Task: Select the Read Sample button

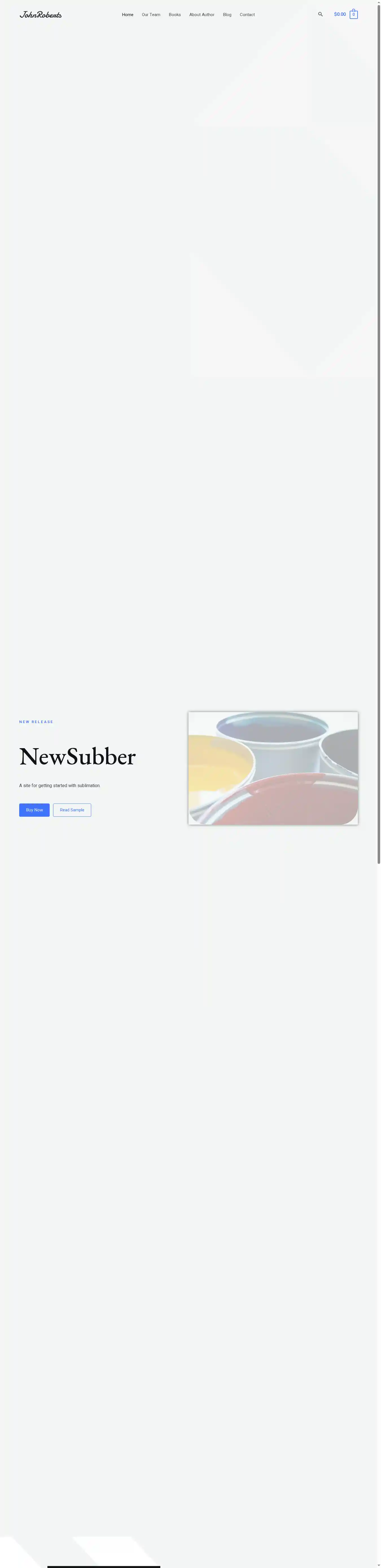Action: (72, 810)
